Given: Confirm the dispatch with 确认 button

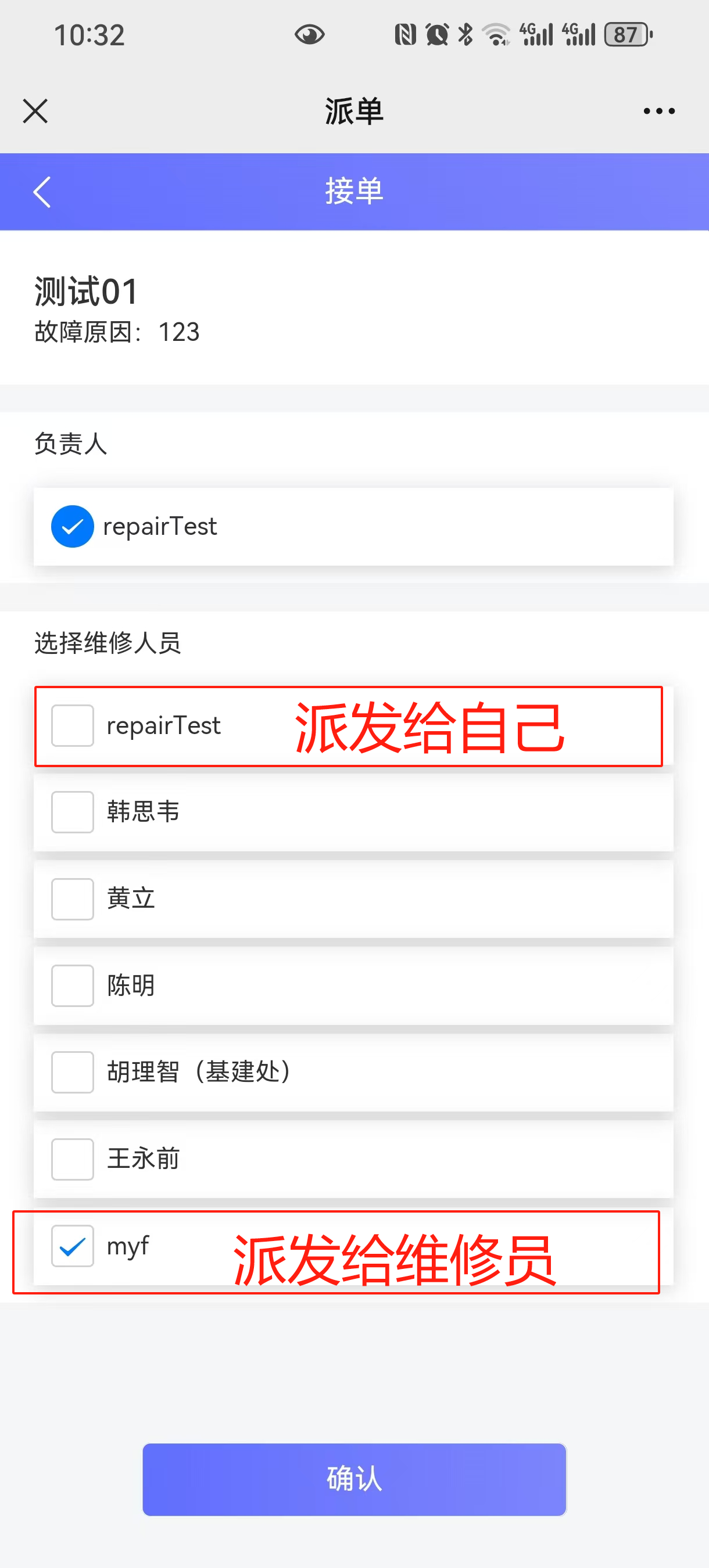Looking at the screenshot, I should tap(354, 1479).
